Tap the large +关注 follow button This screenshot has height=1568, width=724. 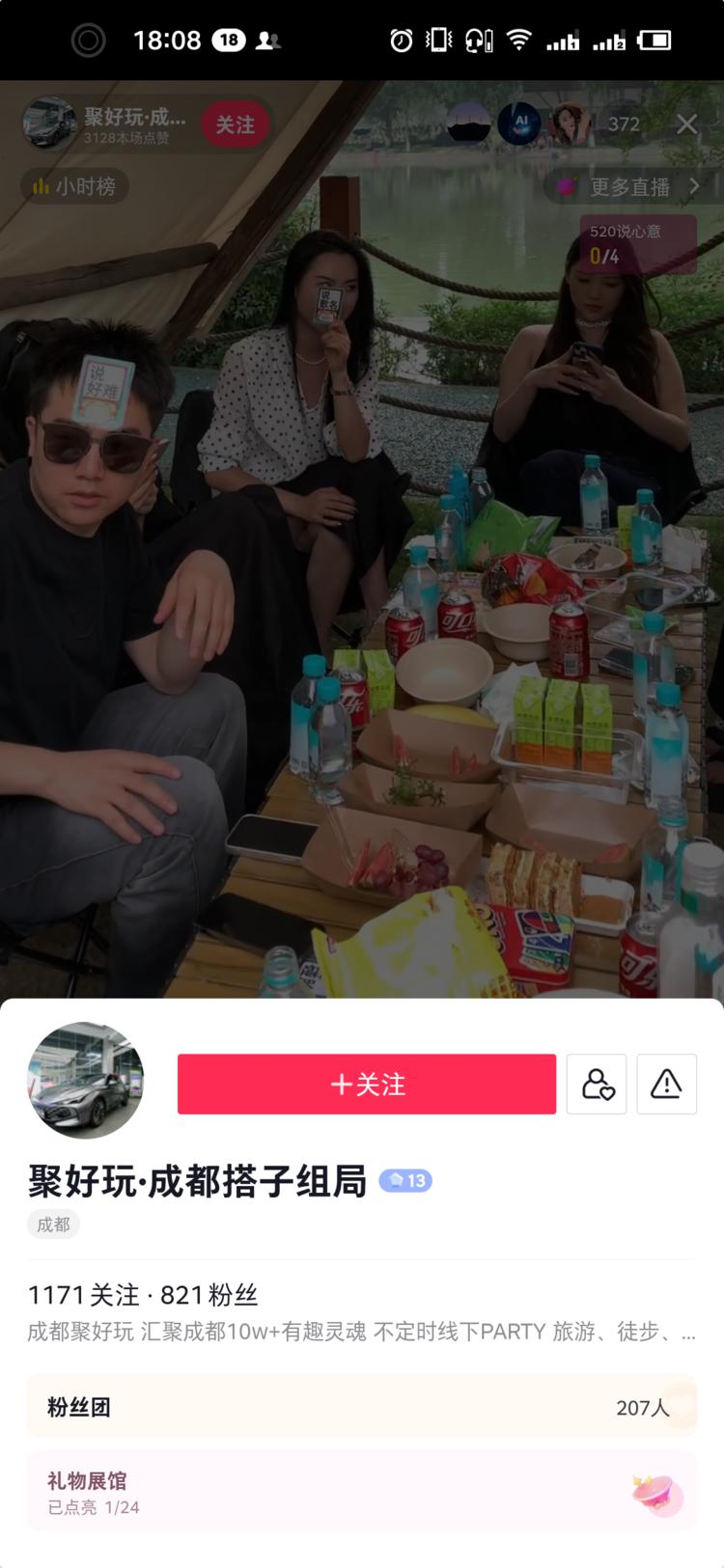[366, 1084]
